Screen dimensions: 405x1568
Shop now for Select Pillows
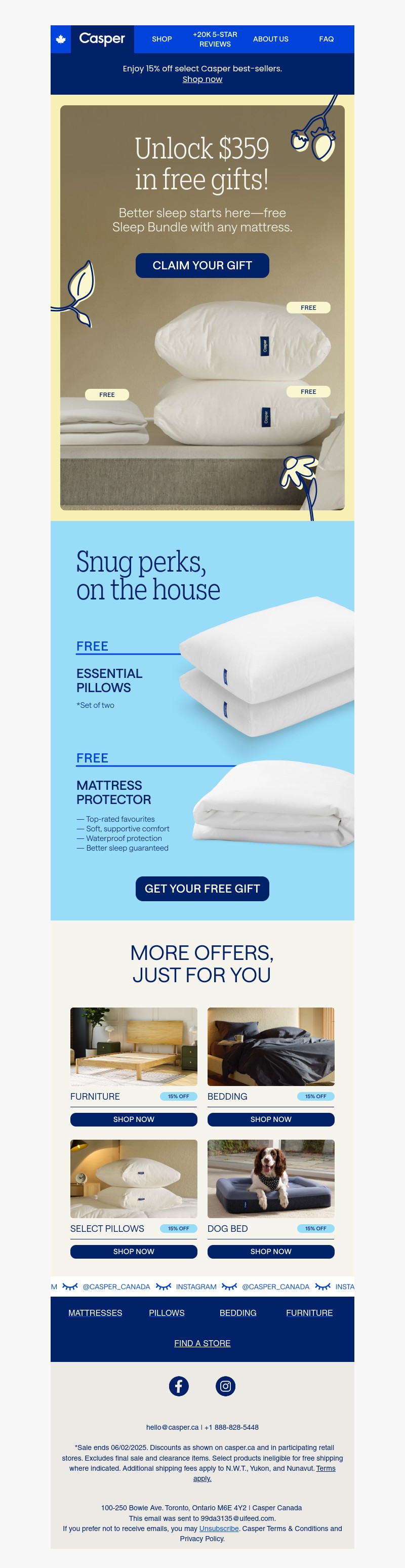click(x=133, y=1252)
